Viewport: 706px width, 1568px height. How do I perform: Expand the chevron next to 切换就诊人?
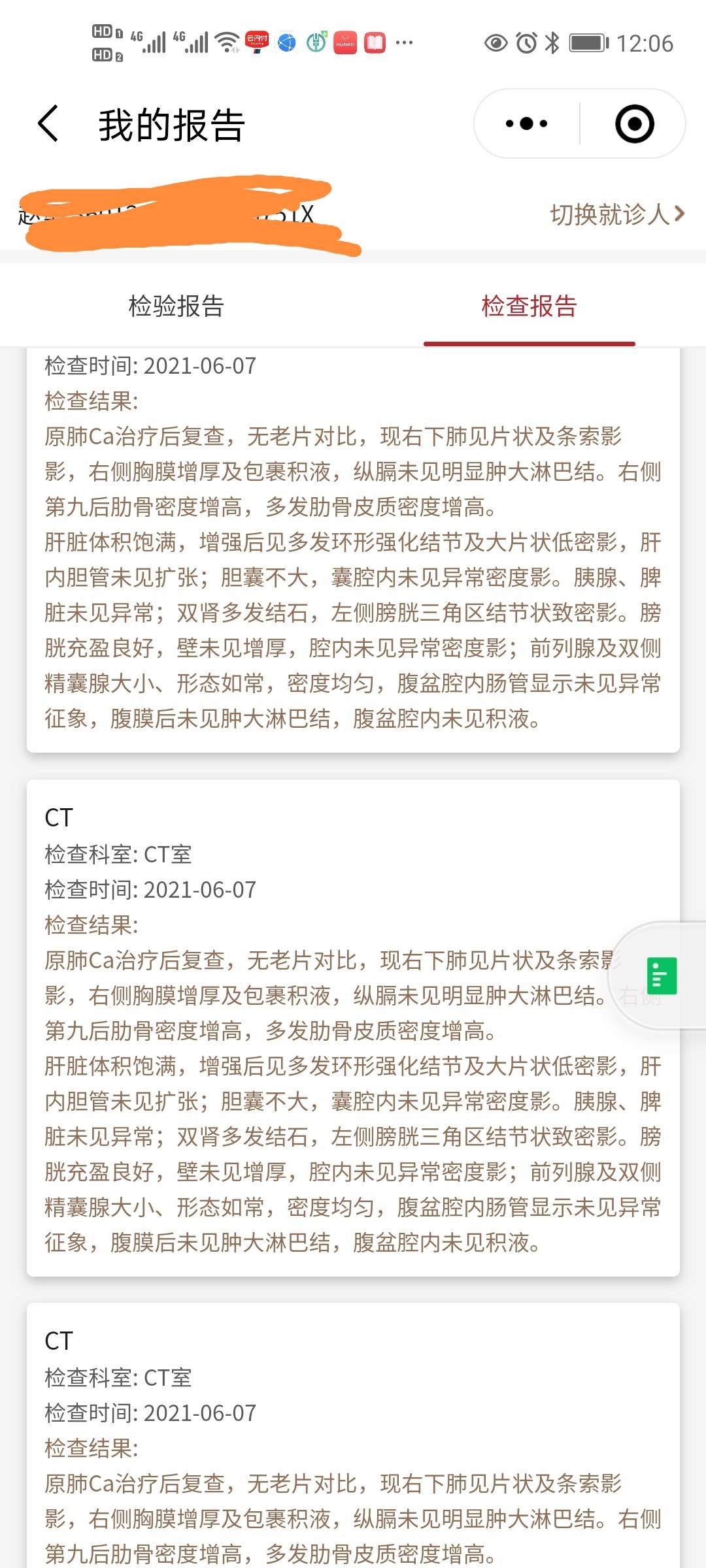click(680, 212)
